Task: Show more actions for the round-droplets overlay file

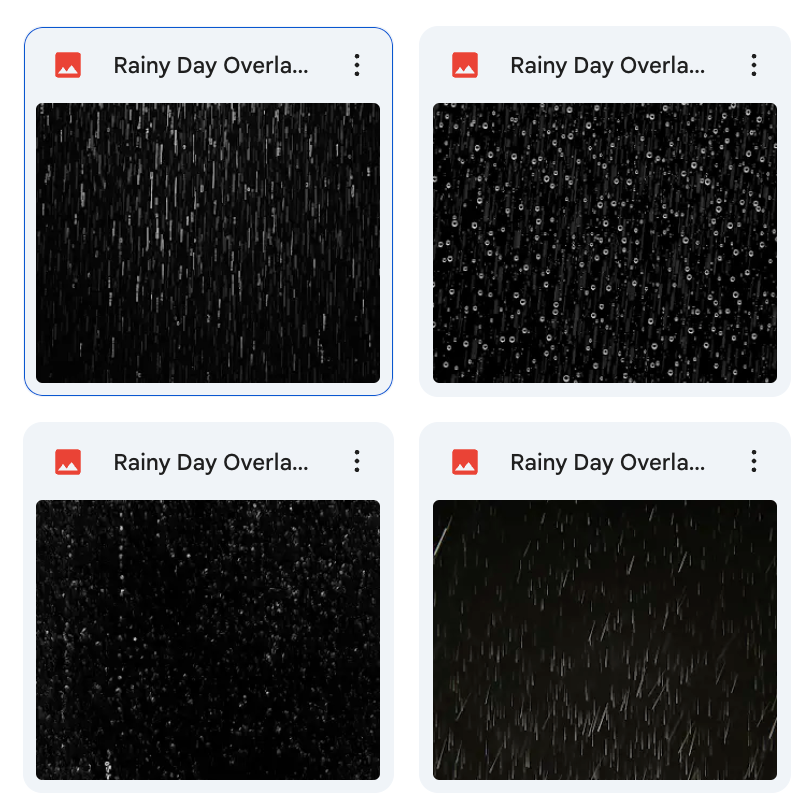Action: tap(754, 66)
